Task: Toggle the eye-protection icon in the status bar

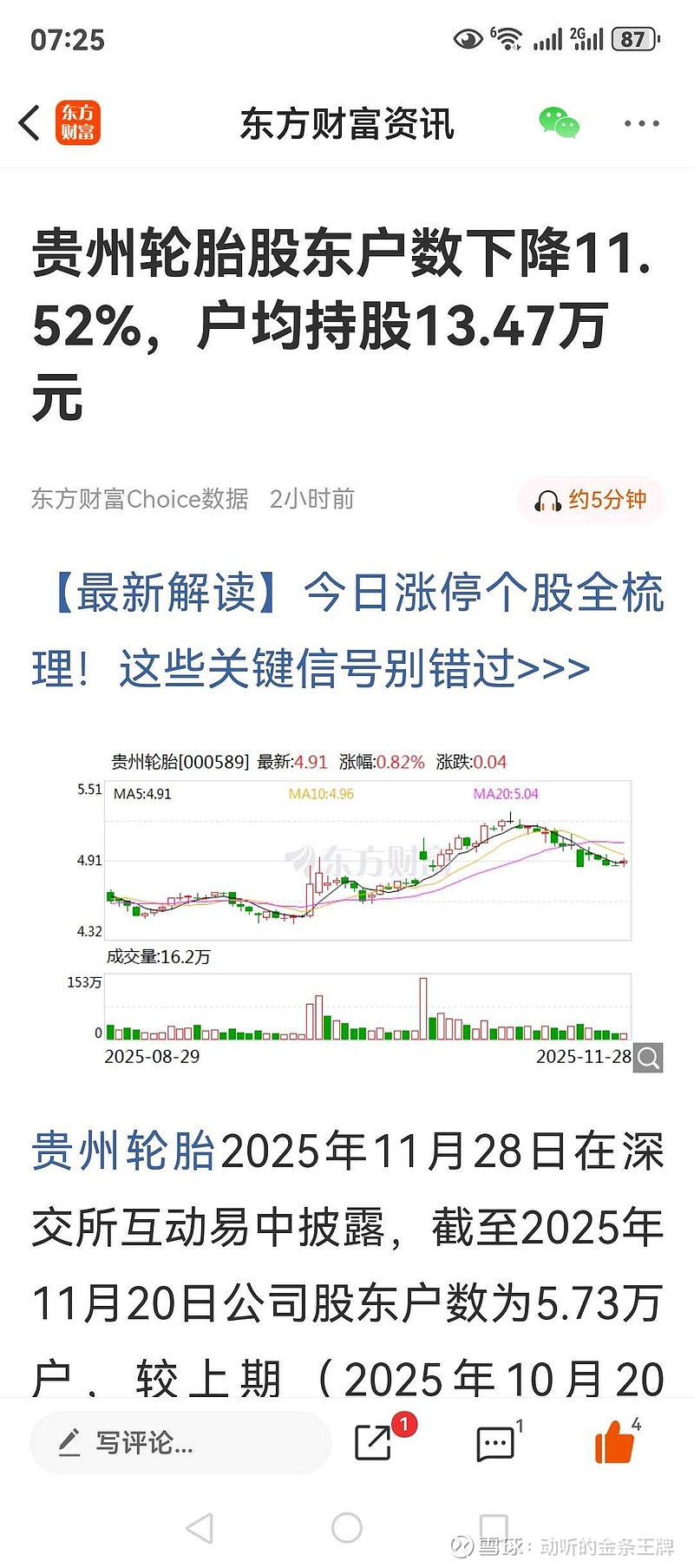Action: [468, 38]
